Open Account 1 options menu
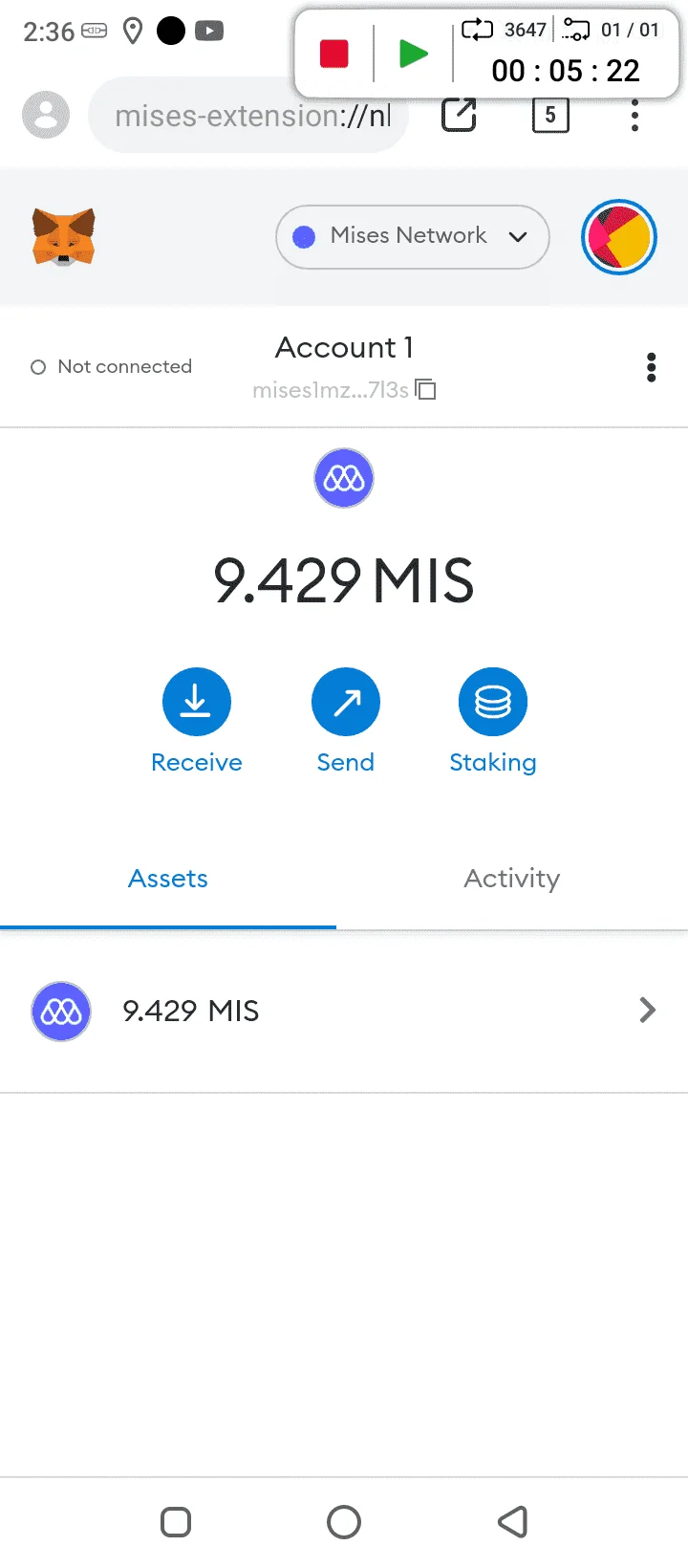 [x=651, y=367]
